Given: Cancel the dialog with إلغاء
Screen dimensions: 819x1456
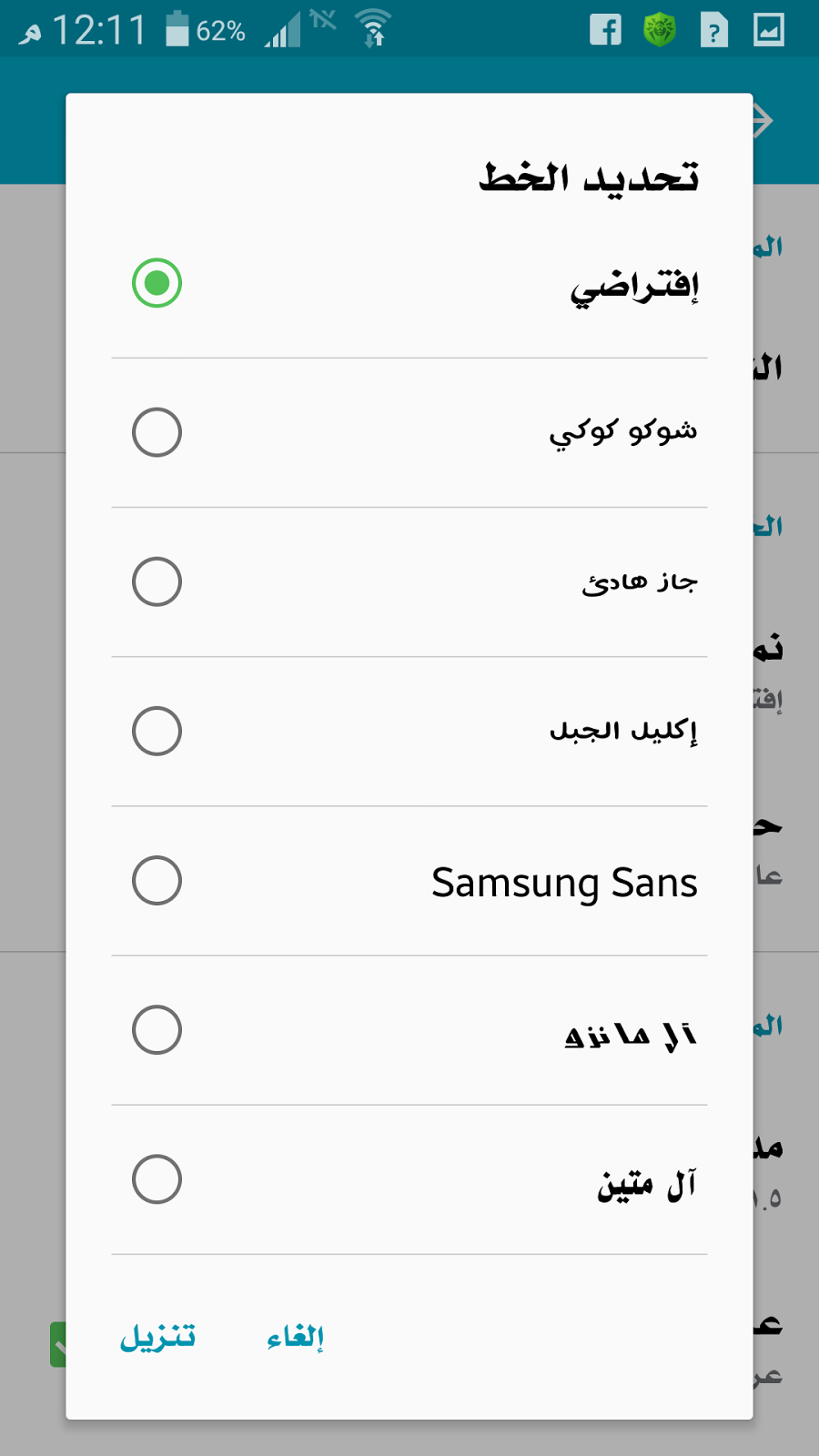Looking at the screenshot, I should pos(296,1337).
